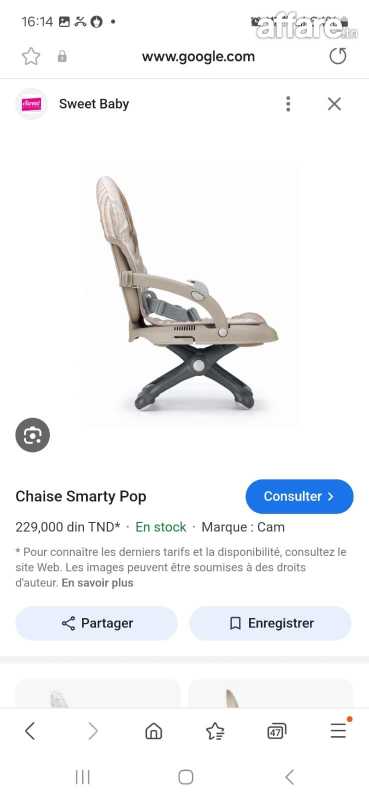Image resolution: width=369 pixels, height=800 pixels.
Task: Search the image with Google Lens
Action: (33, 435)
